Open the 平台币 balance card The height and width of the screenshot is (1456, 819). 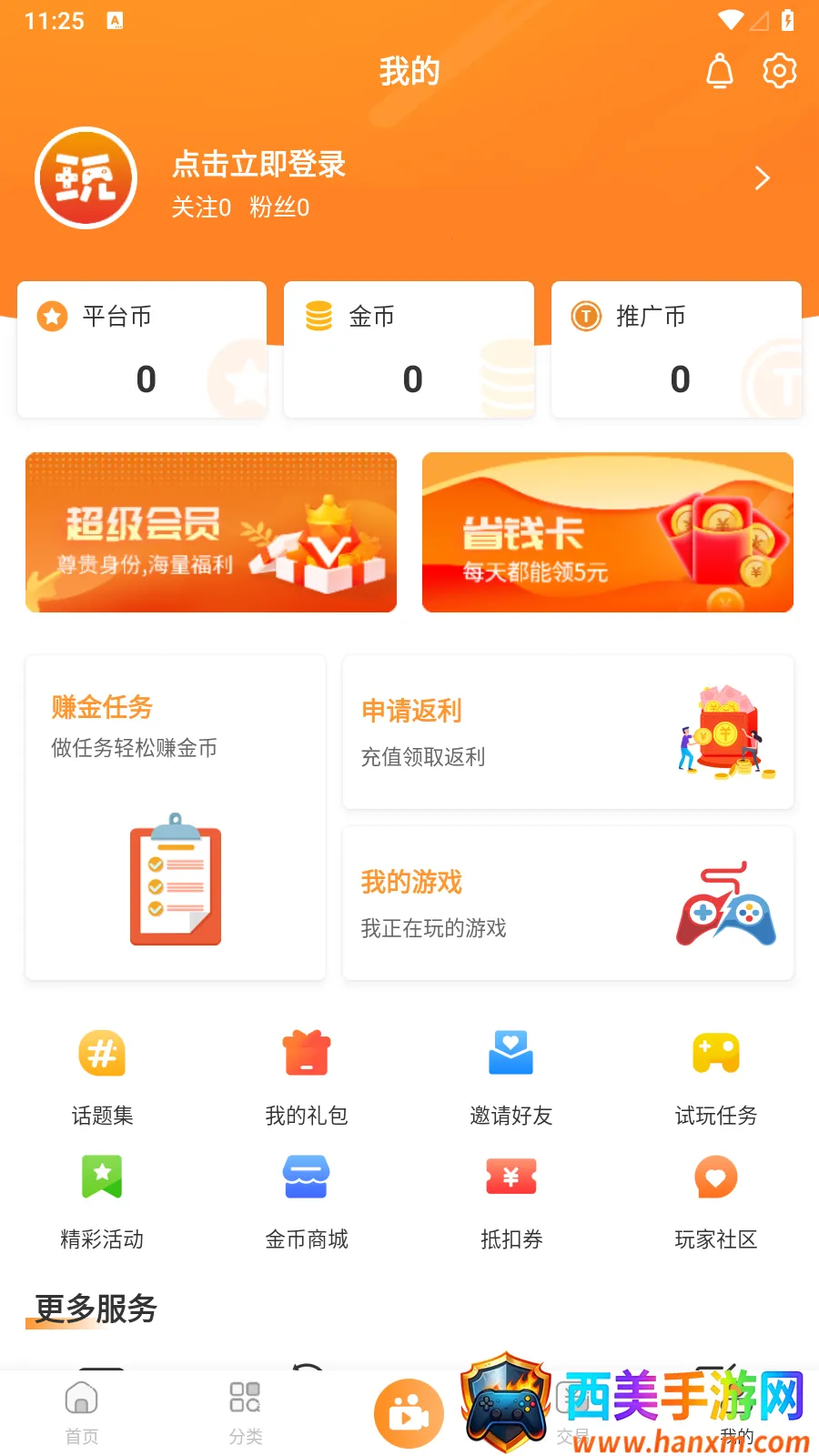[142, 350]
